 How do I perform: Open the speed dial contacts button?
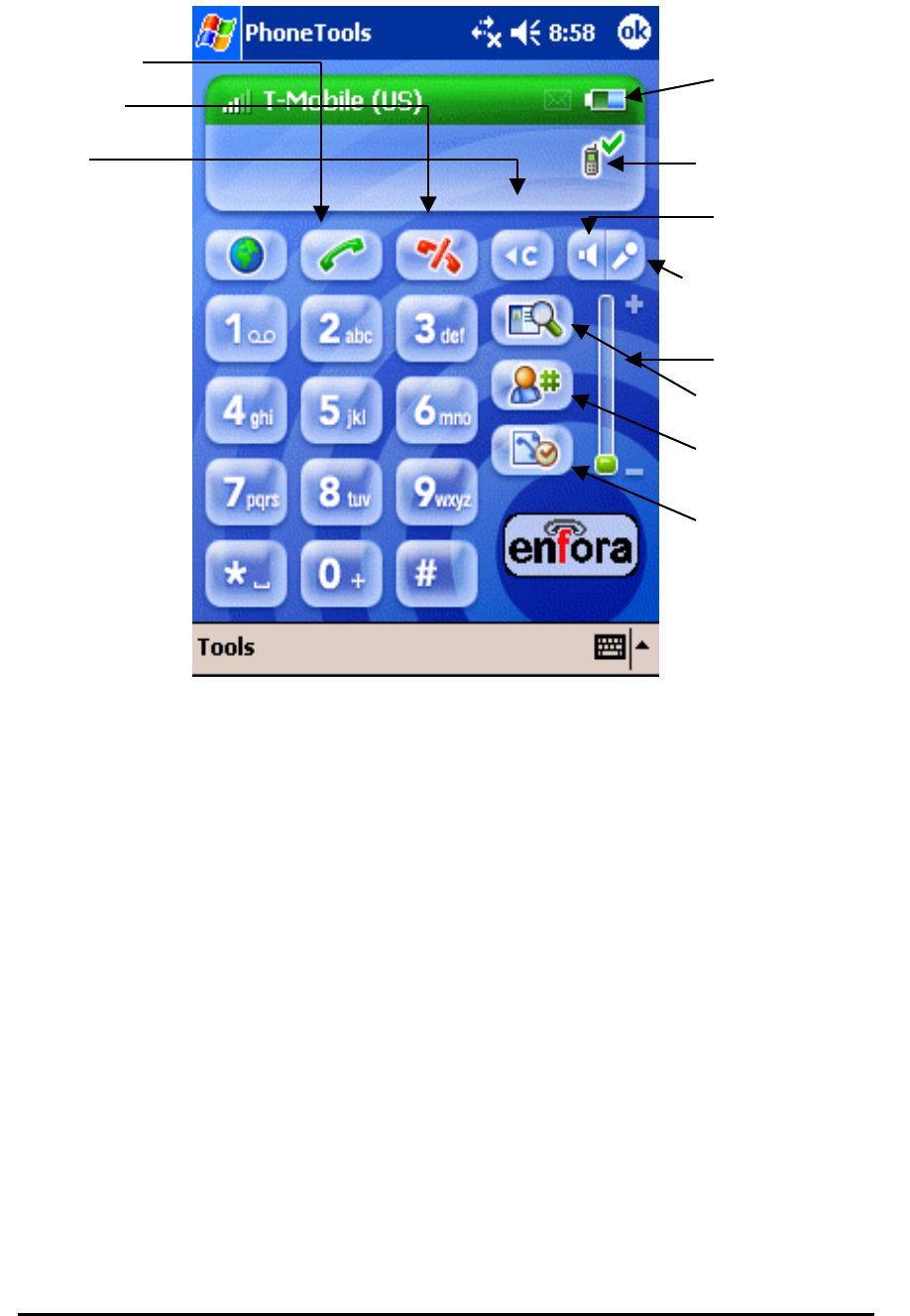point(532,385)
